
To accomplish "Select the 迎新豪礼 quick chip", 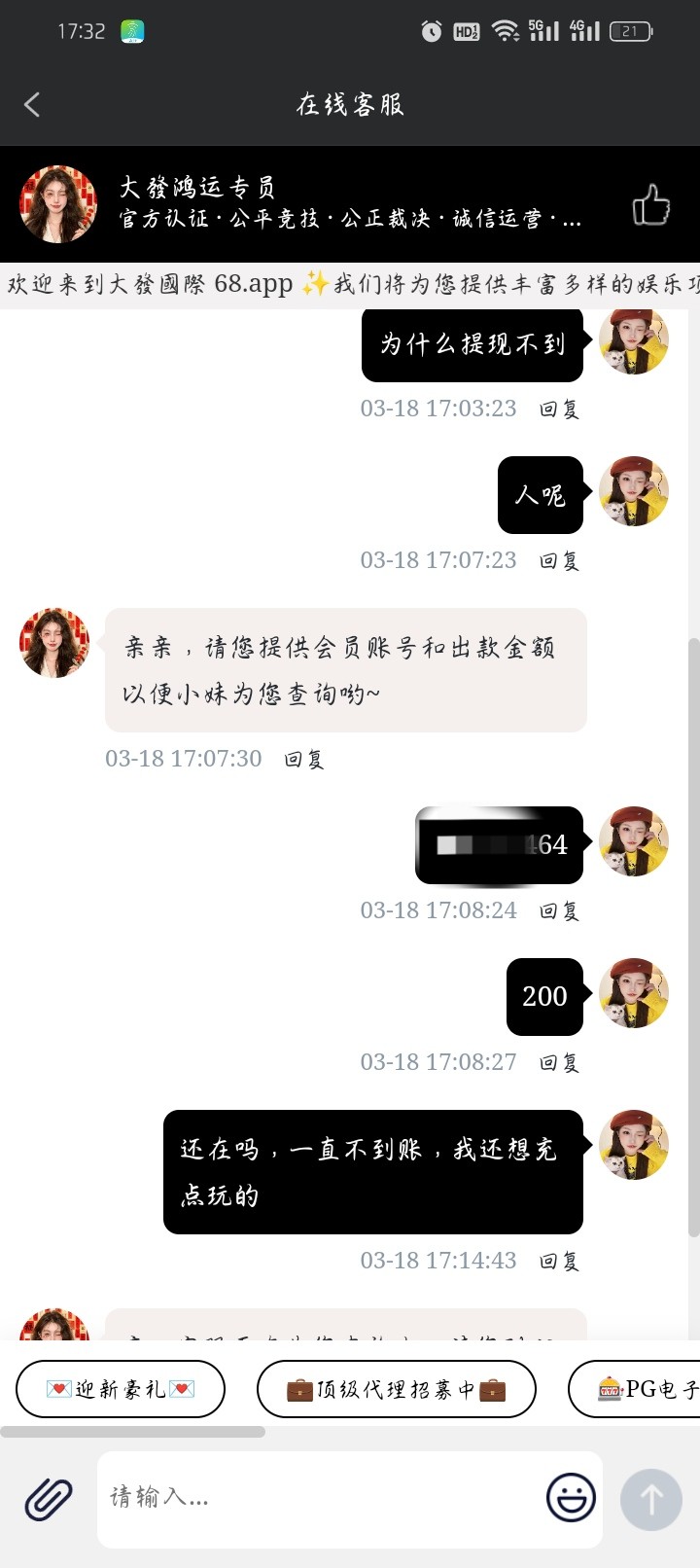I will coord(121,1389).
